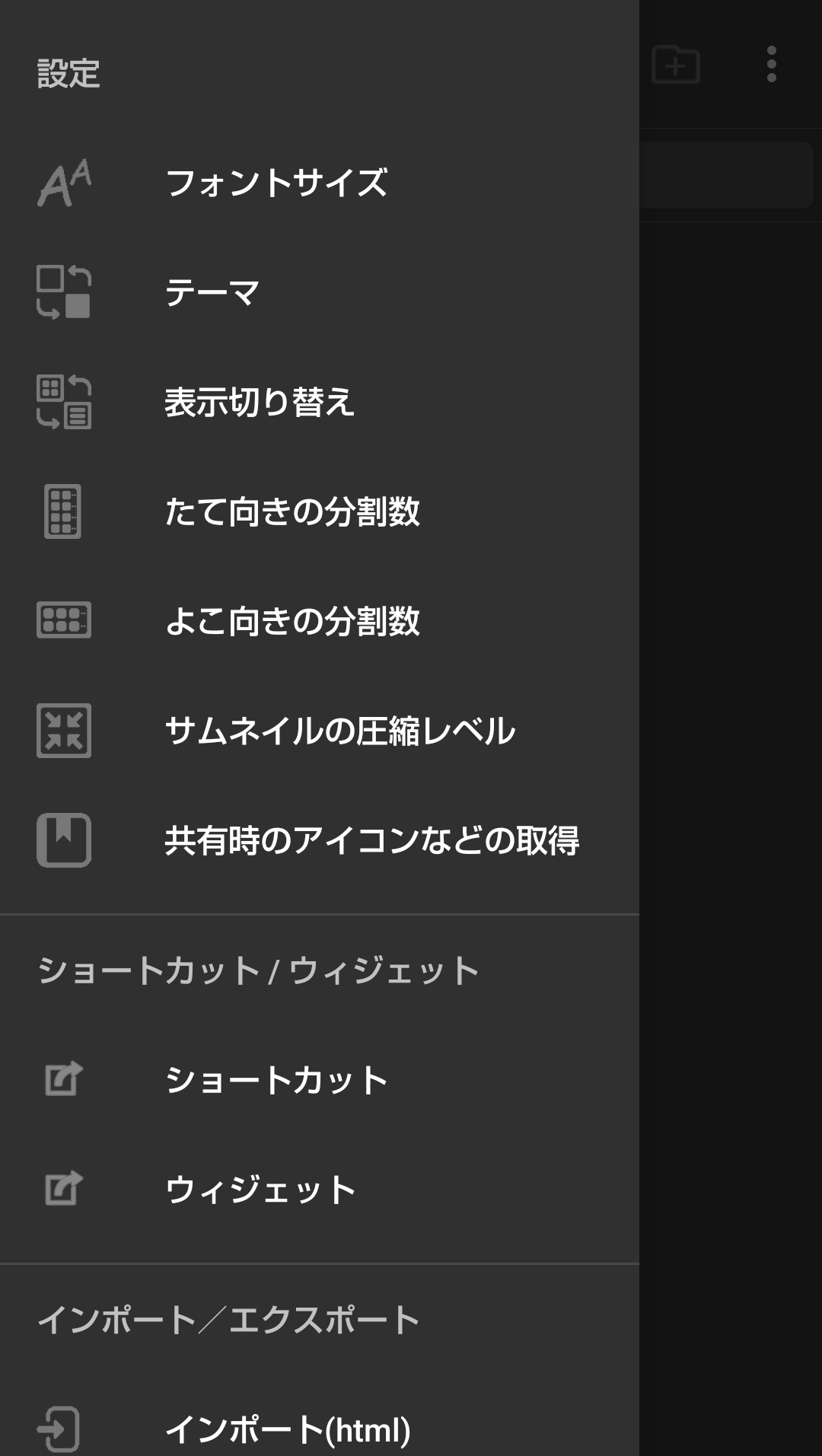Tap the add folder icon
This screenshot has width=822, height=1456.
(676, 65)
